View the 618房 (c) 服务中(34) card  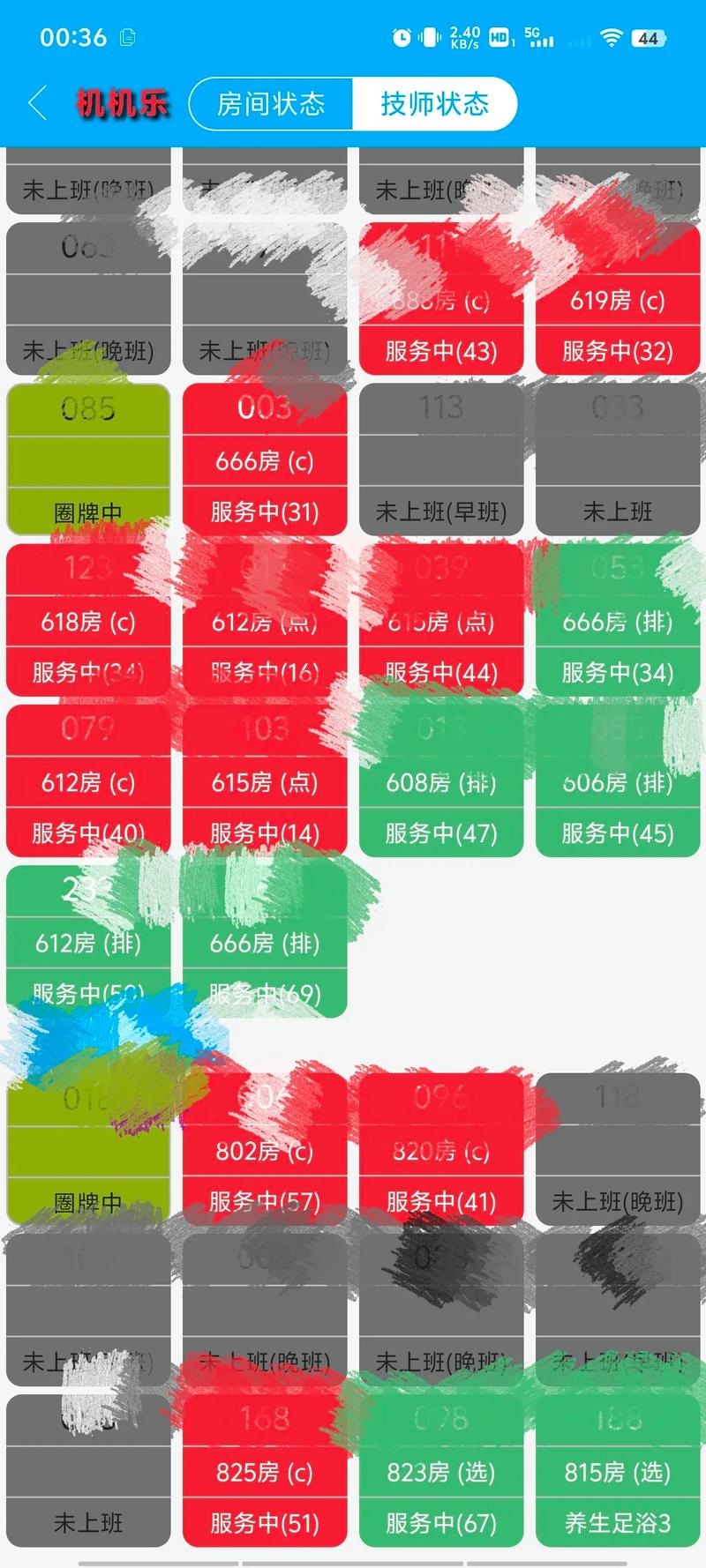[88, 621]
